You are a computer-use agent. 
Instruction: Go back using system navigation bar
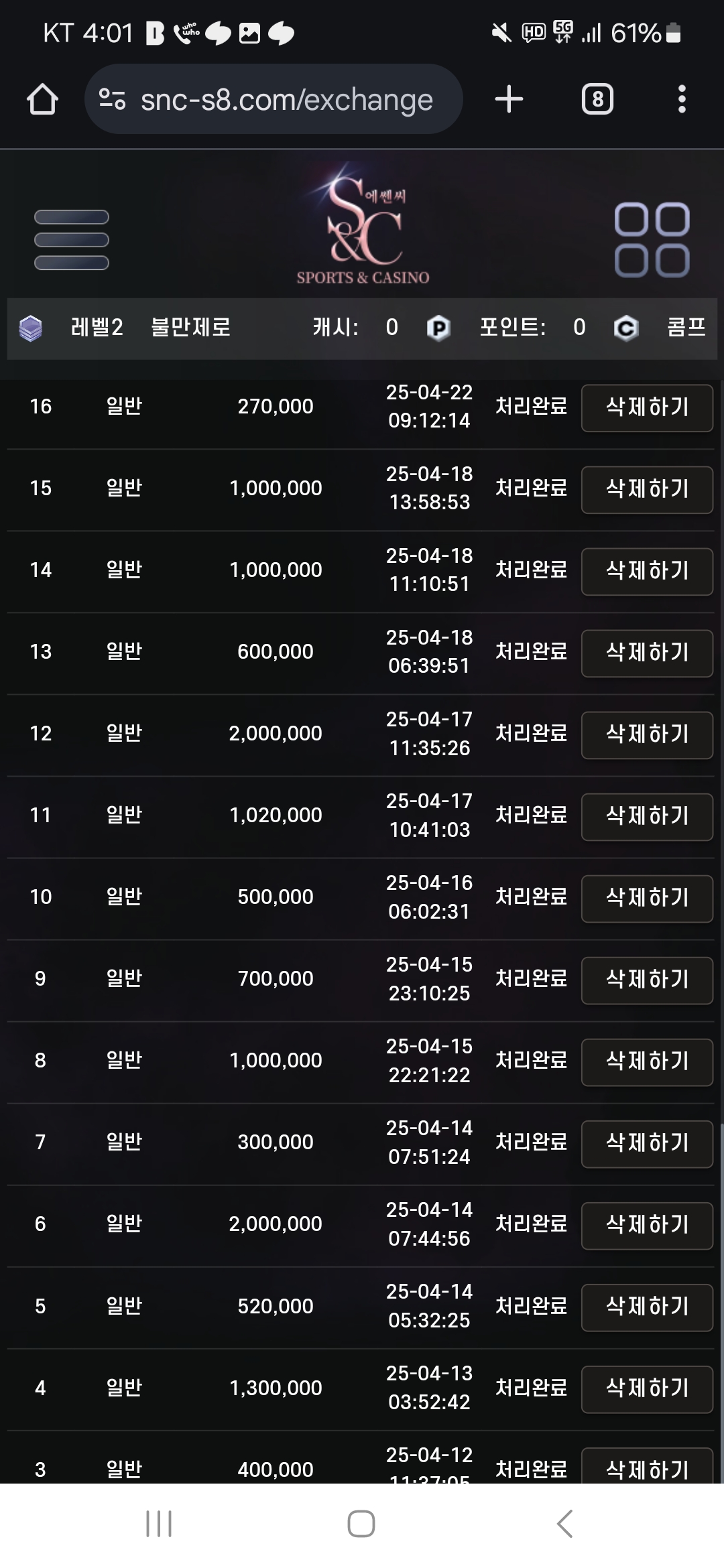point(564,1524)
